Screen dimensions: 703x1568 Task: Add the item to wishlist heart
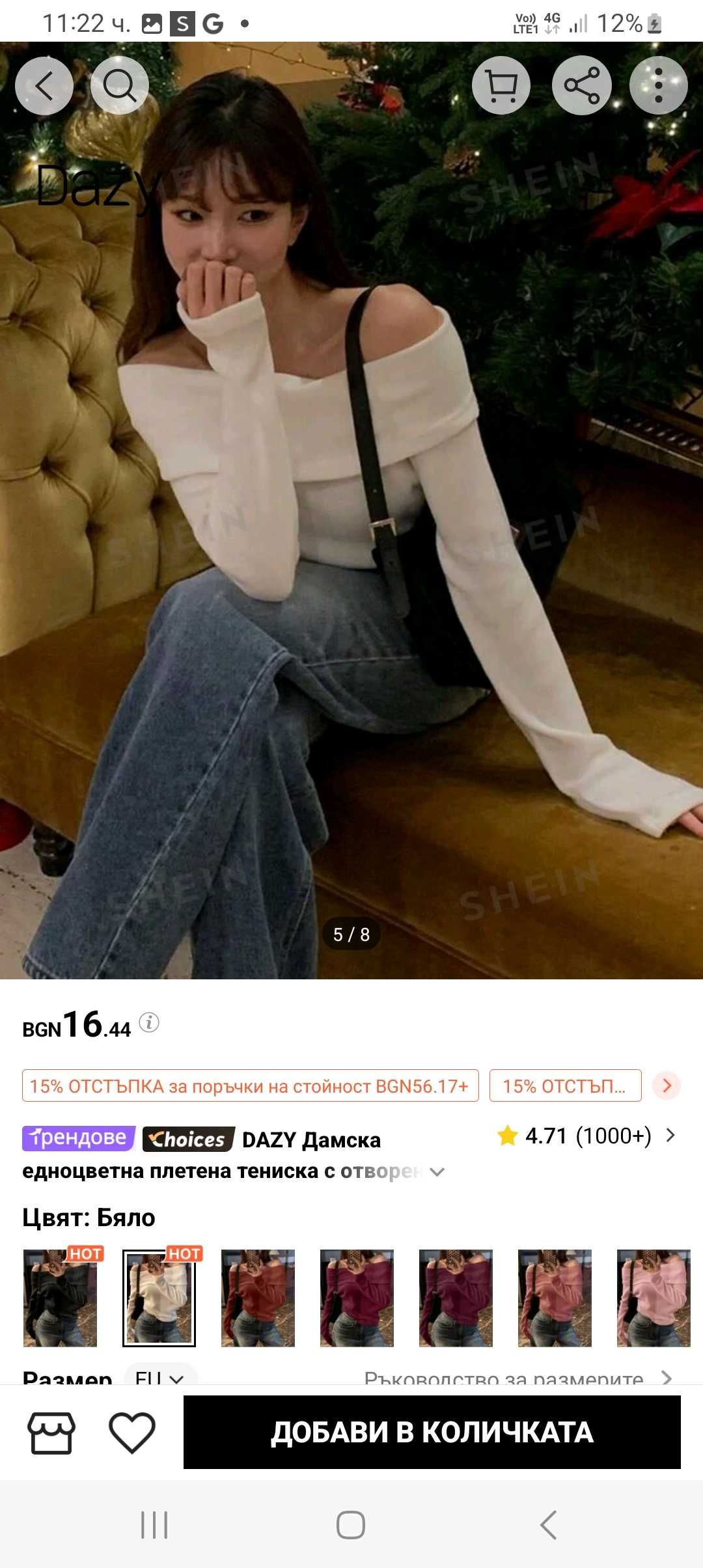131,1433
